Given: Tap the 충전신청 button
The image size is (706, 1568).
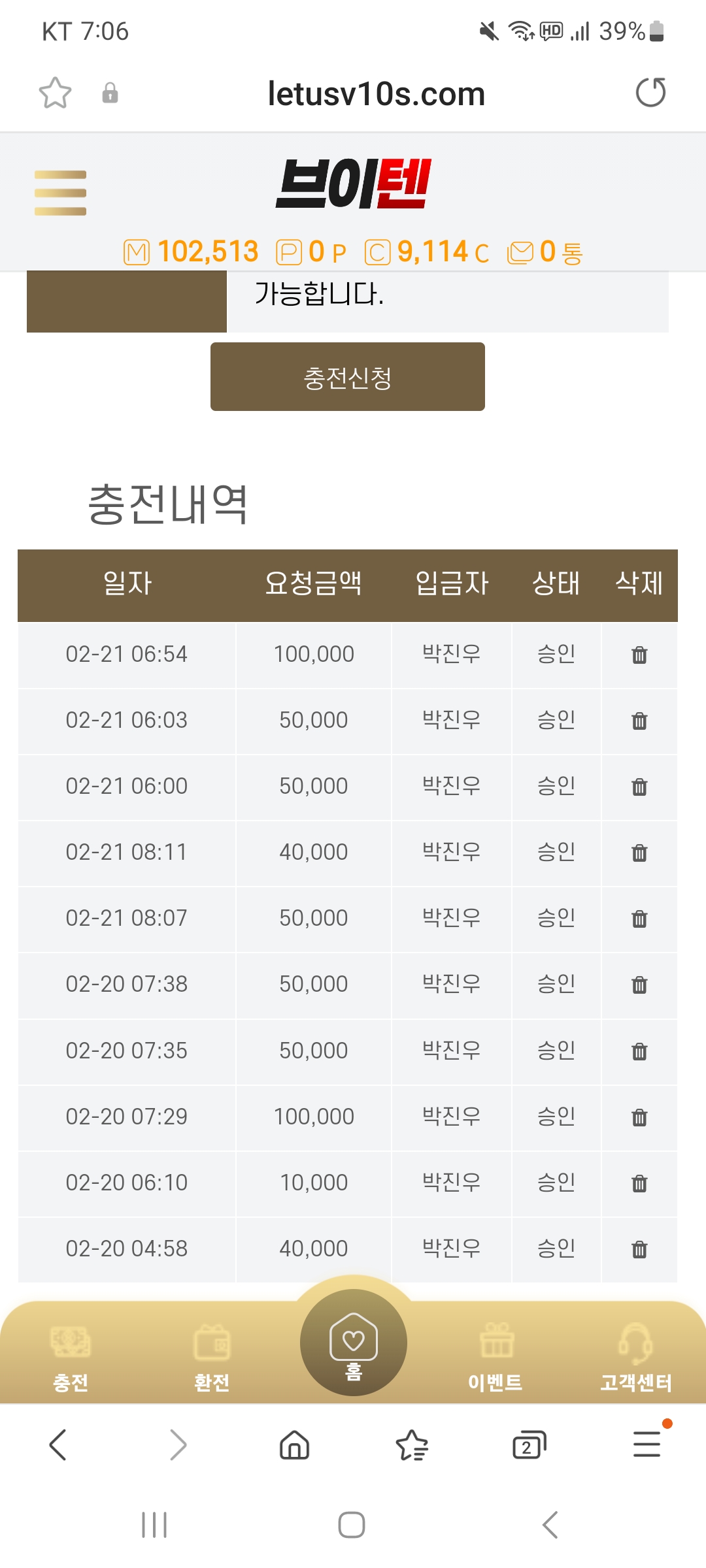Looking at the screenshot, I should (x=347, y=377).
